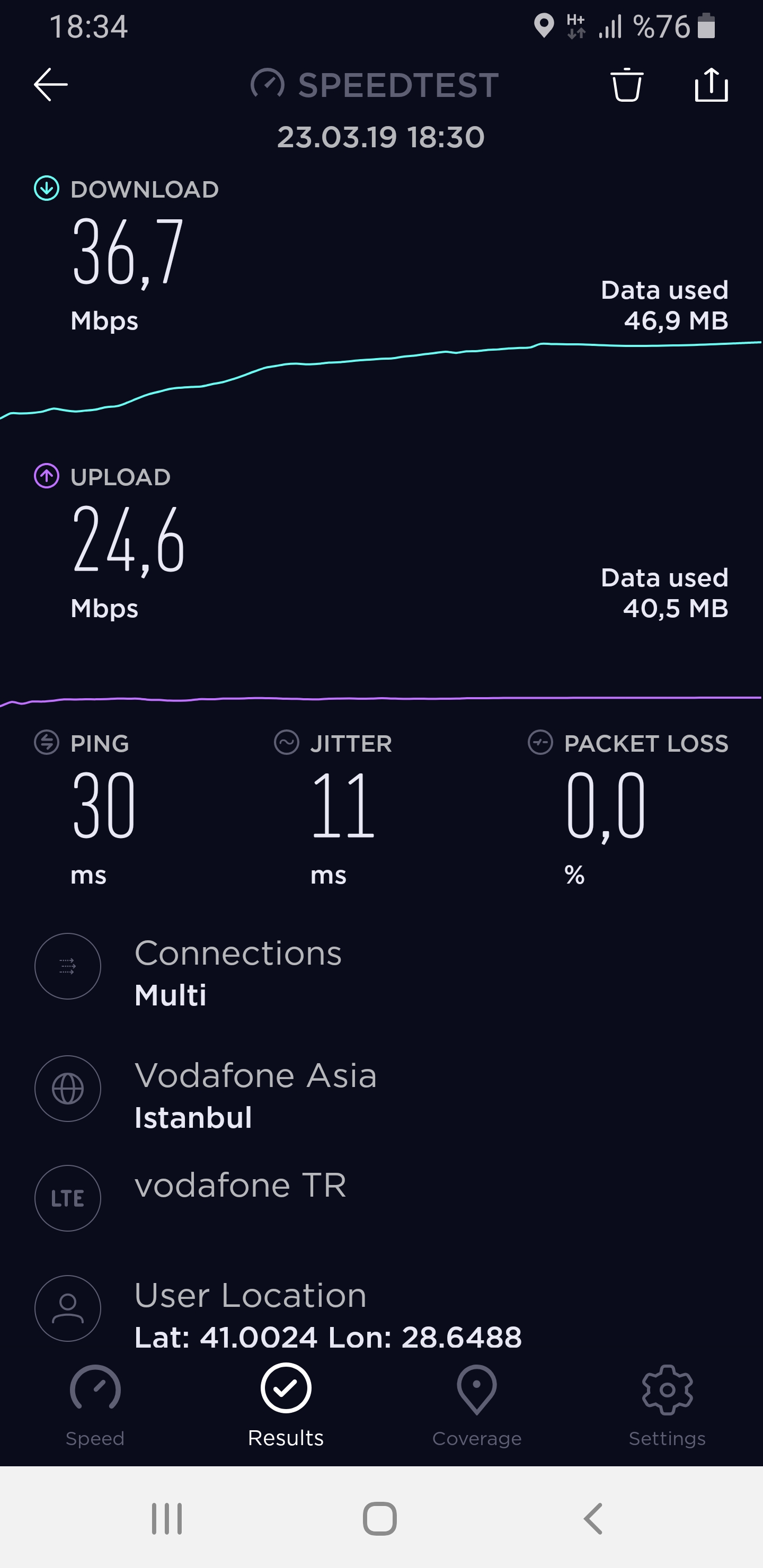This screenshot has width=763, height=1568.
Task: Go back using the top-left arrow
Action: pos(50,84)
